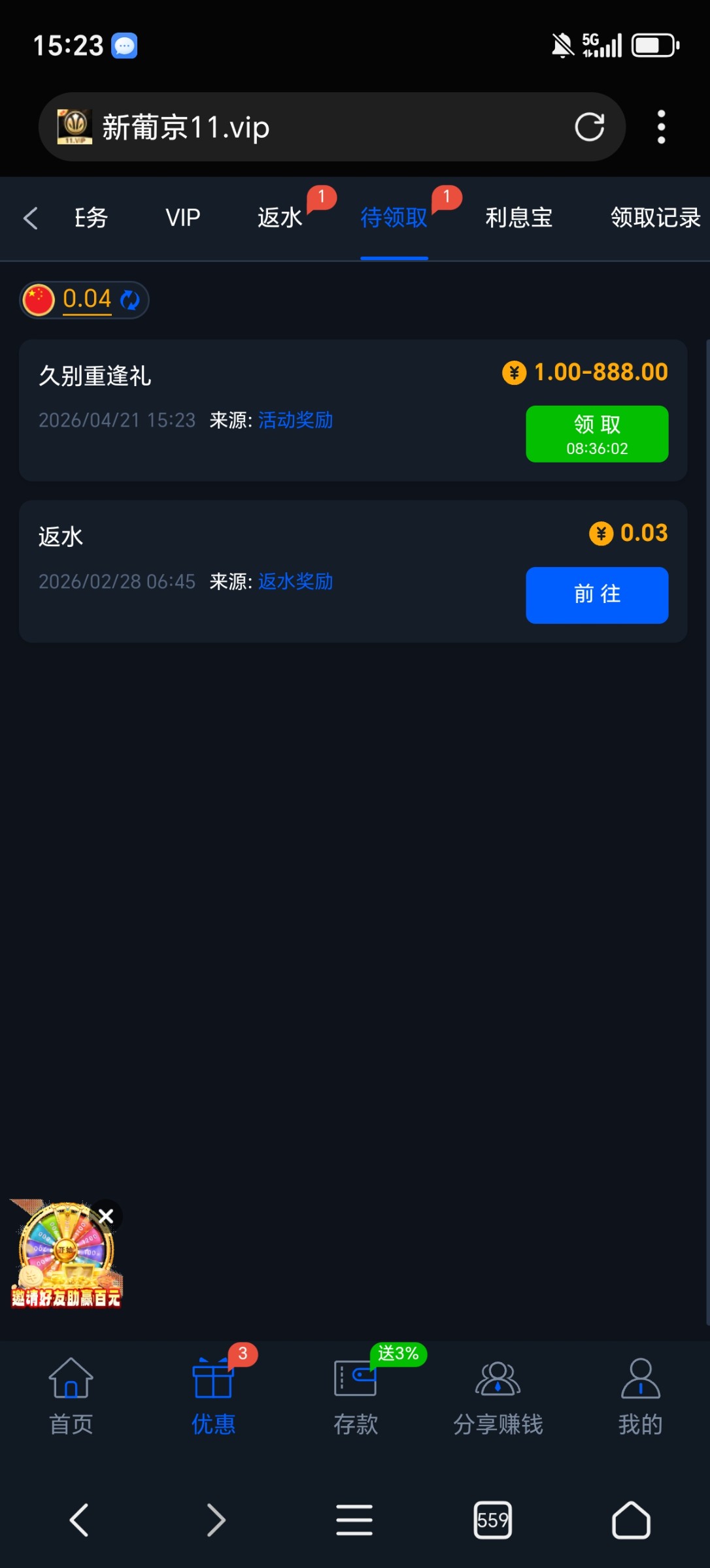The height and width of the screenshot is (1568, 710).
Task: Go back using the top-left arrow
Action: [30, 218]
